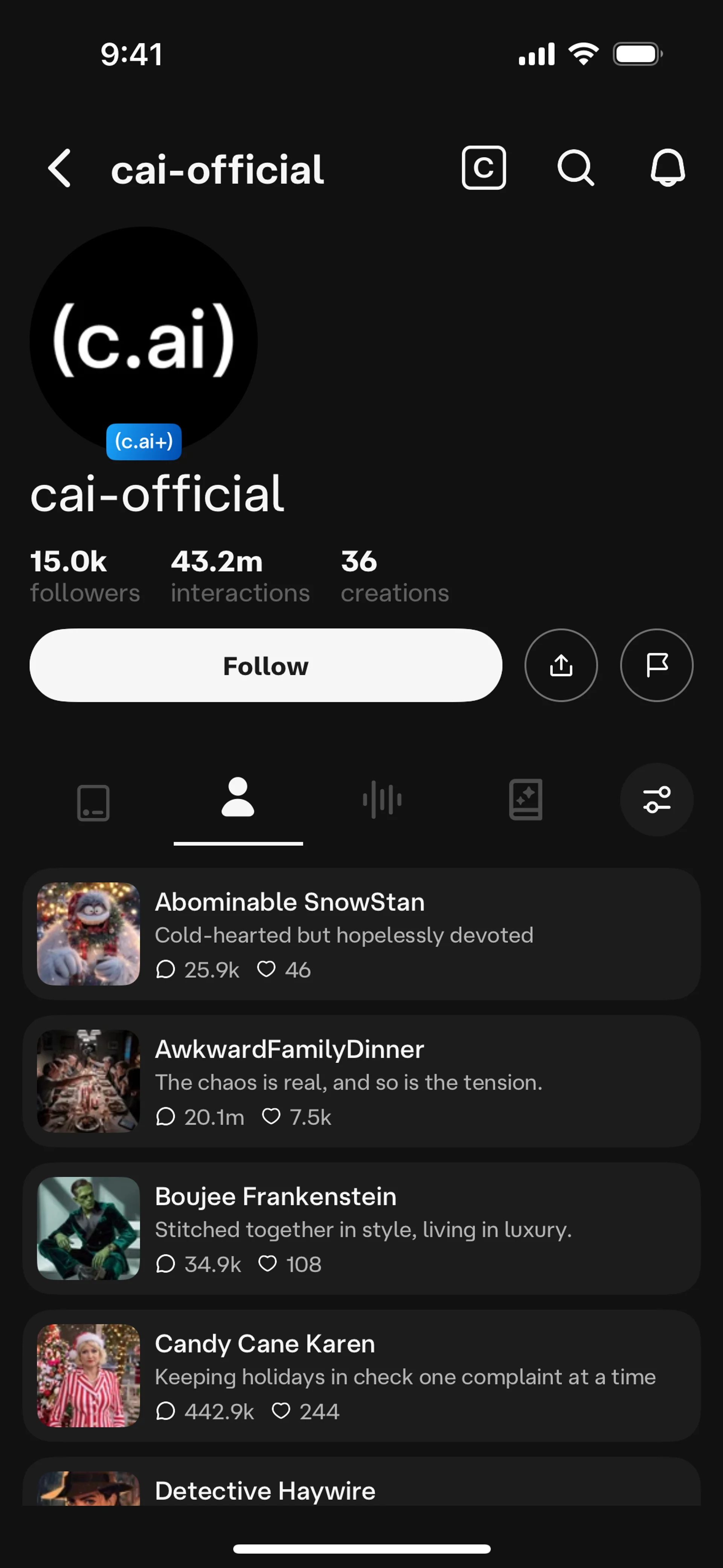Open Candy Cane Karen character
The width and height of the screenshot is (723, 1568).
361,1375
